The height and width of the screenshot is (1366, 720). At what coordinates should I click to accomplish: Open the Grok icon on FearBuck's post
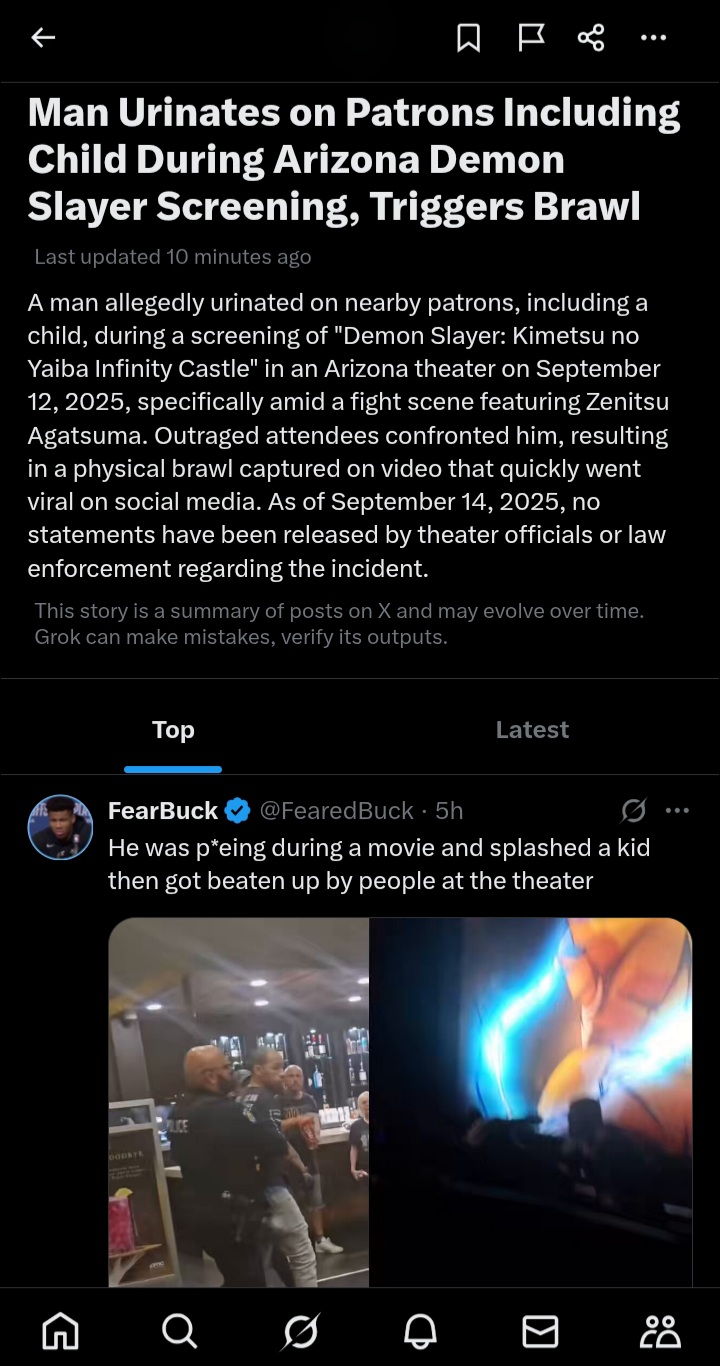click(x=633, y=810)
